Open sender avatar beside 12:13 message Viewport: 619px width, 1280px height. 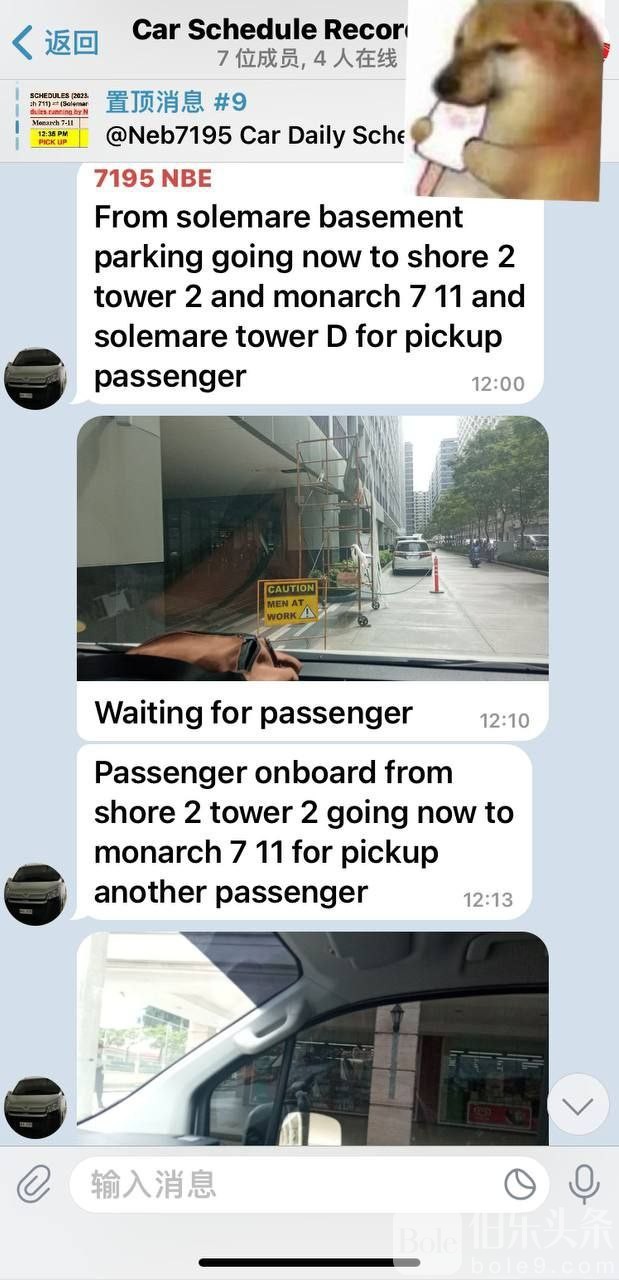pos(35,893)
